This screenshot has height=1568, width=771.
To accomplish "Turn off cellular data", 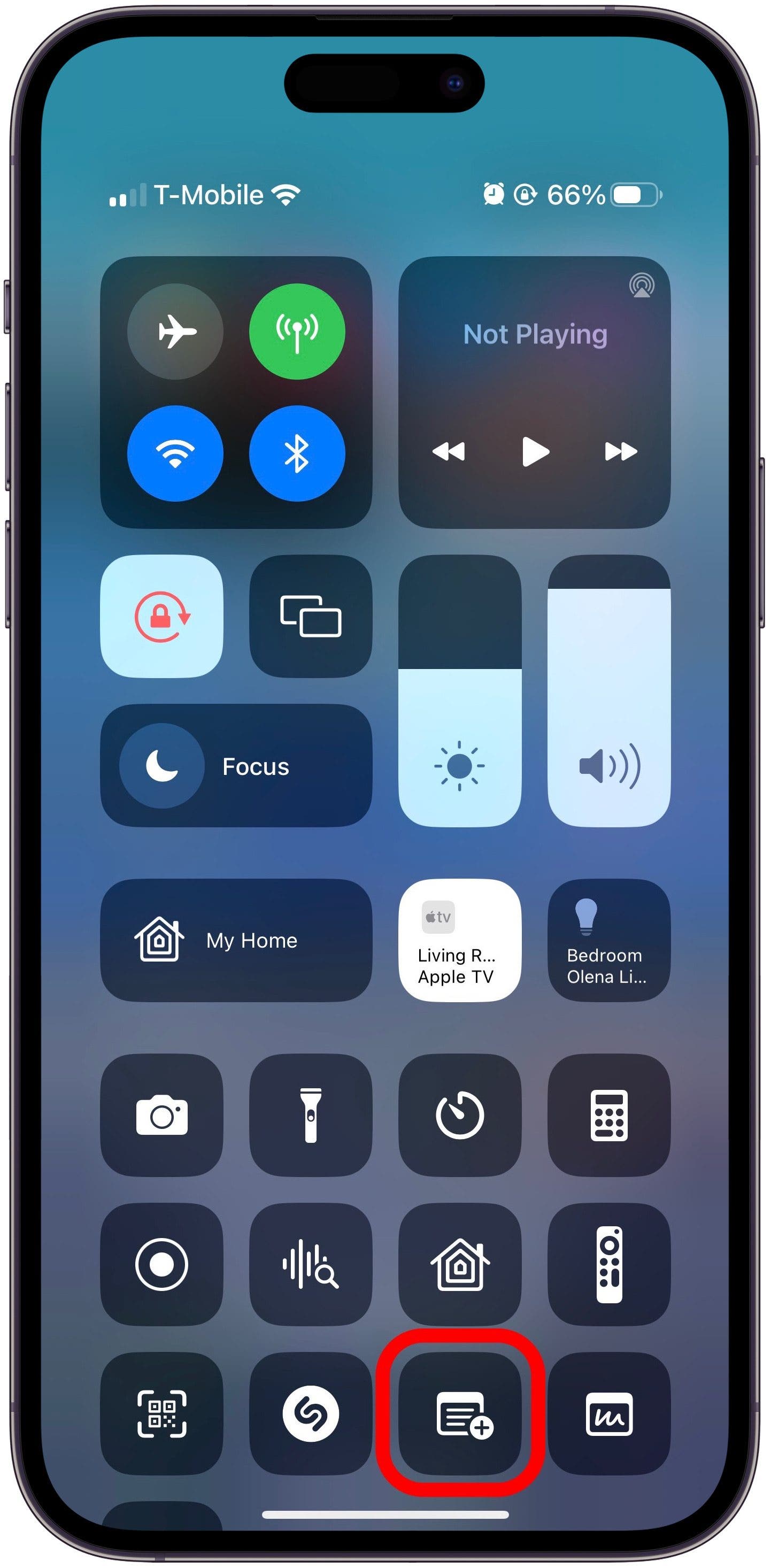I will [x=297, y=331].
